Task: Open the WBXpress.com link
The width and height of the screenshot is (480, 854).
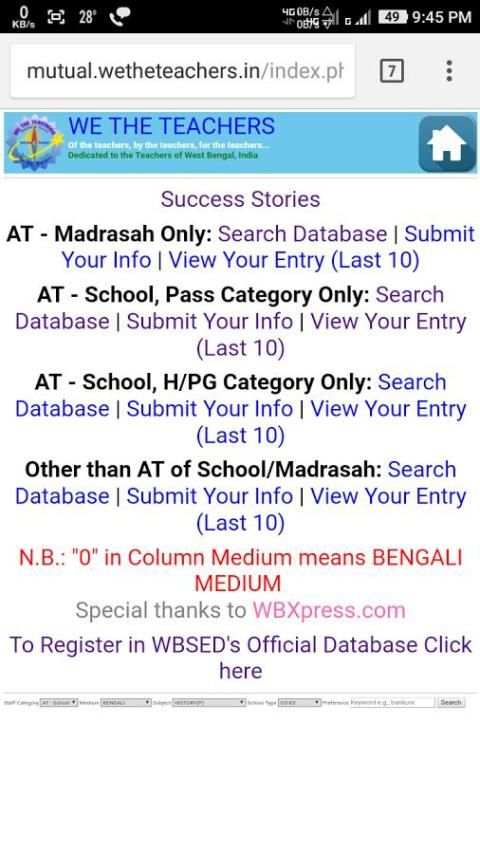Action: click(329, 611)
